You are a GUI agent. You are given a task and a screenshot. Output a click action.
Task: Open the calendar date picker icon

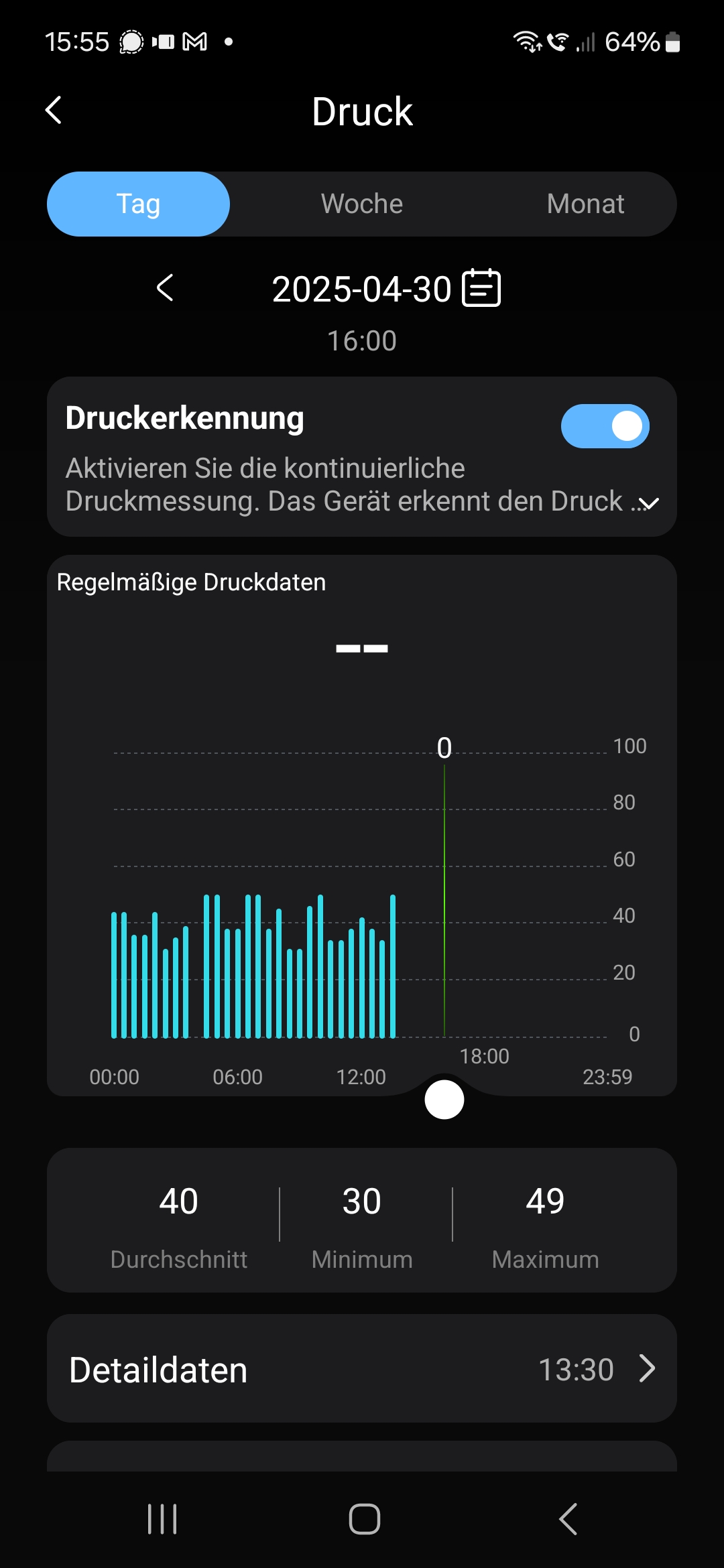pos(481,287)
